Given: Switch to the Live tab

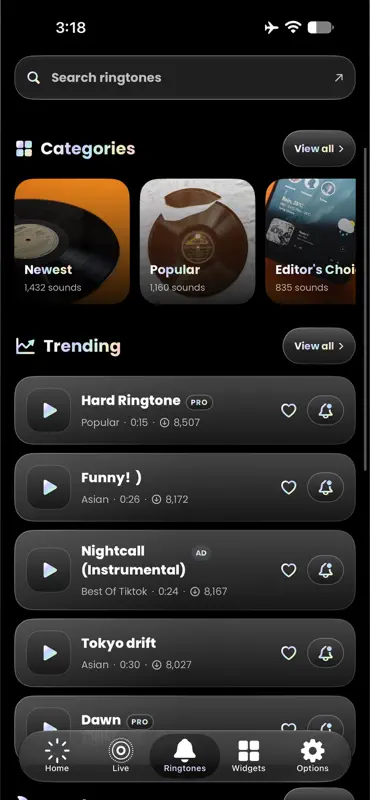Looking at the screenshot, I should [121, 757].
